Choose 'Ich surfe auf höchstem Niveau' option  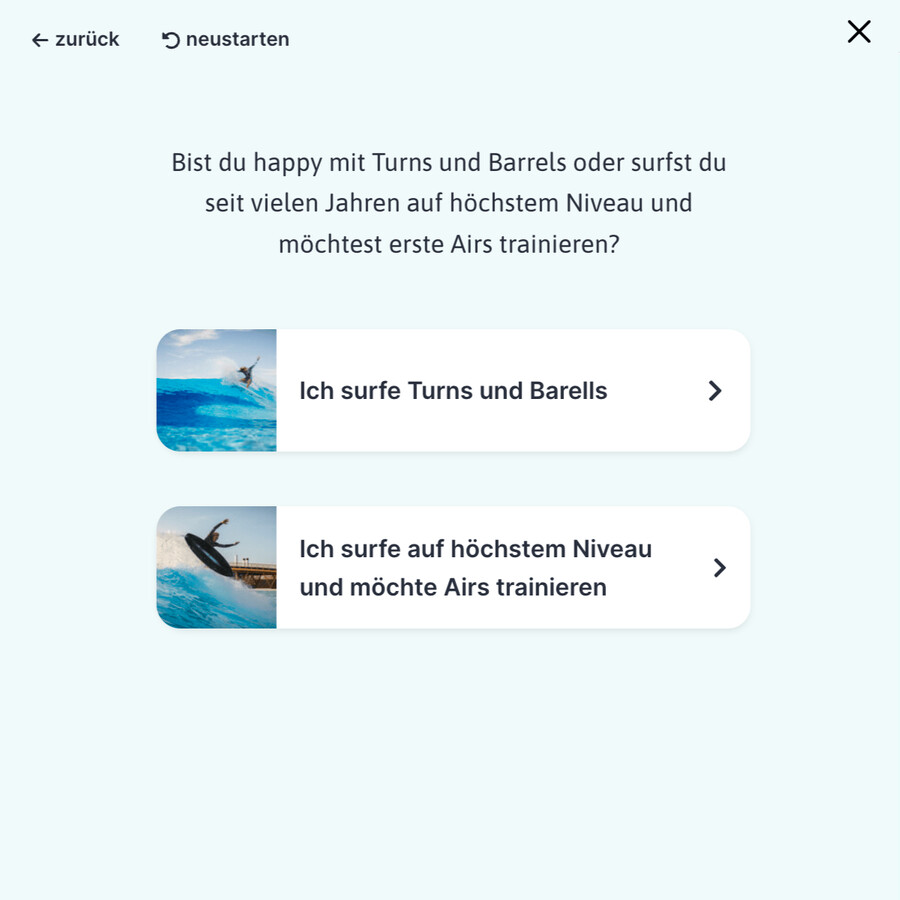pos(453,568)
